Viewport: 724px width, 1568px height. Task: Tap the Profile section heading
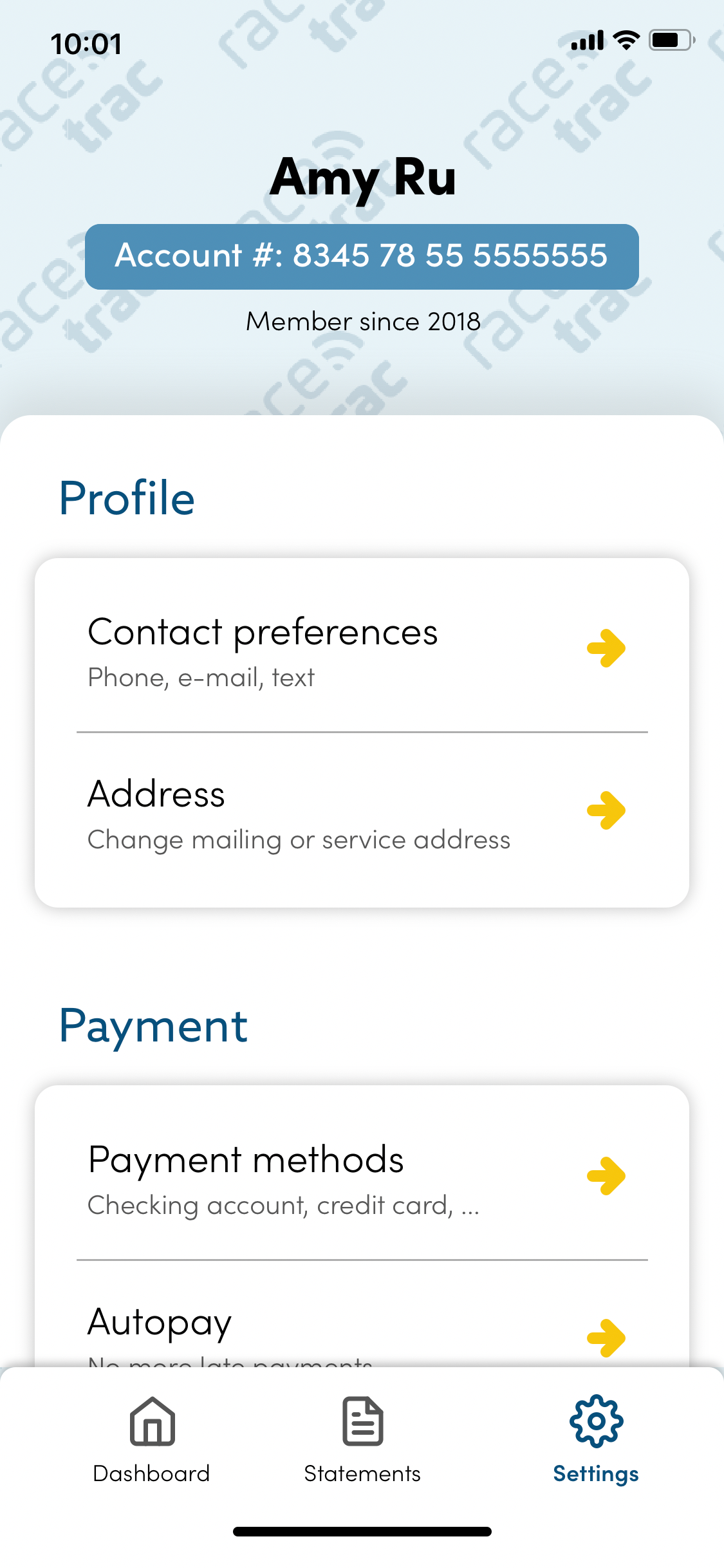127,498
